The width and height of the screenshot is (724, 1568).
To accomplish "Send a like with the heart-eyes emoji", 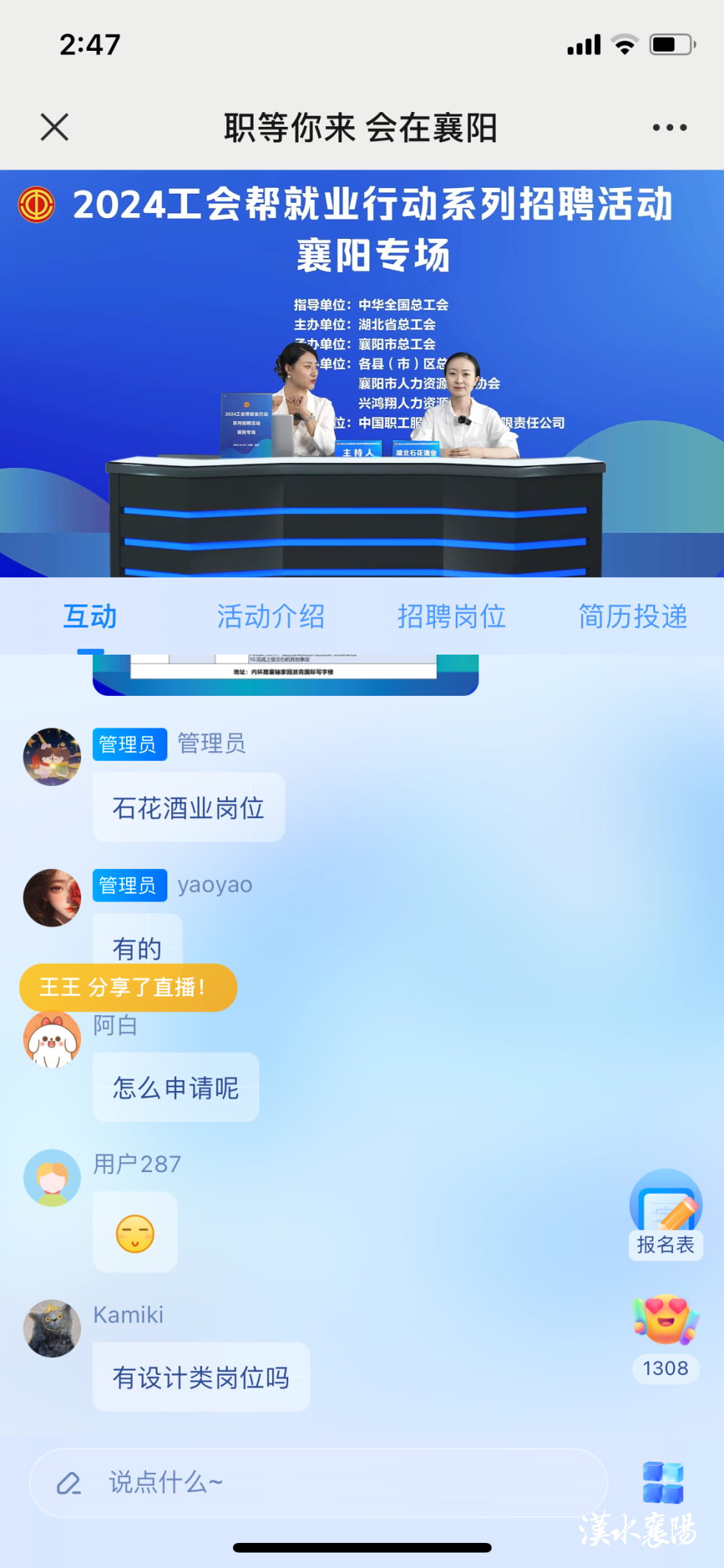I will pos(665,1320).
